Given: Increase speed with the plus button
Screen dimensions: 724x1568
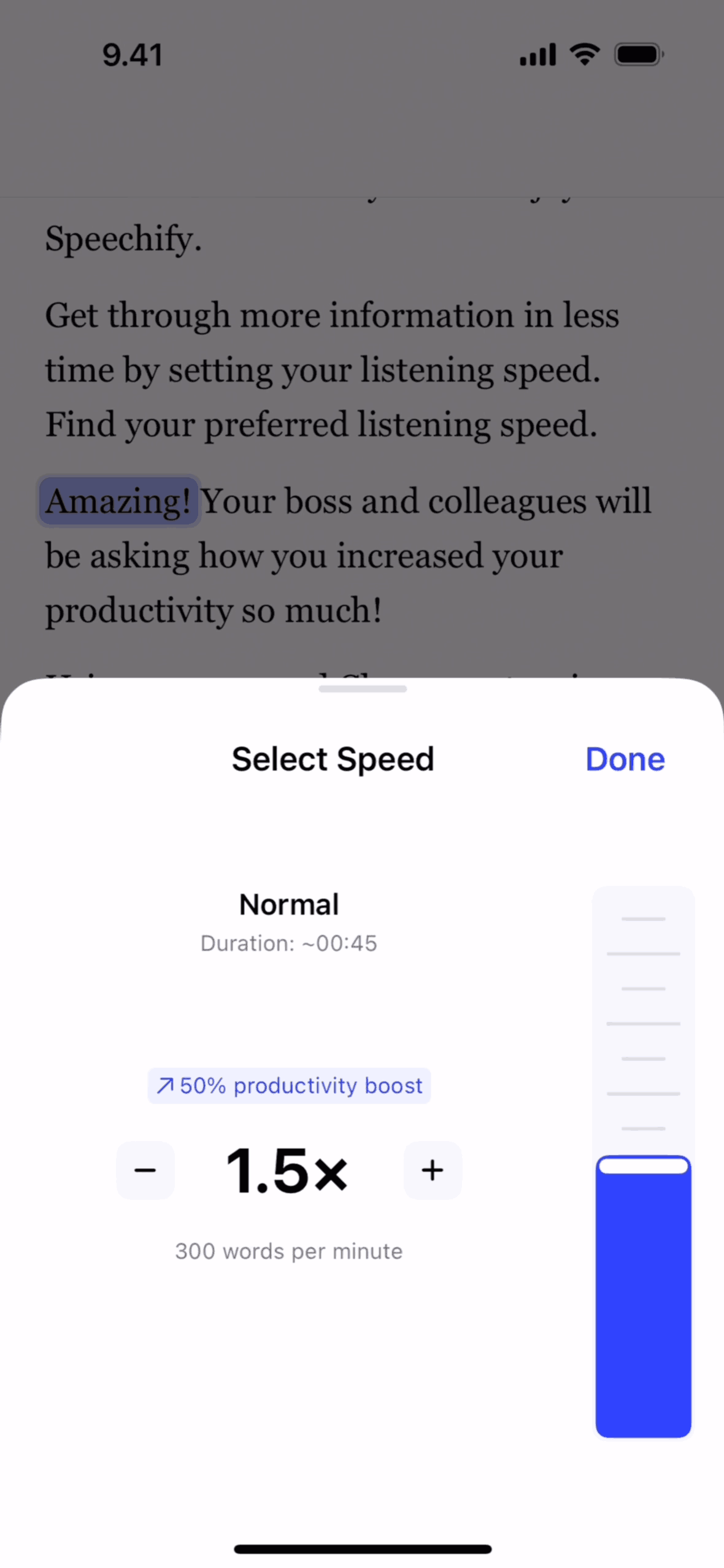Looking at the screenshot, I should click(x=433, y=1170).
